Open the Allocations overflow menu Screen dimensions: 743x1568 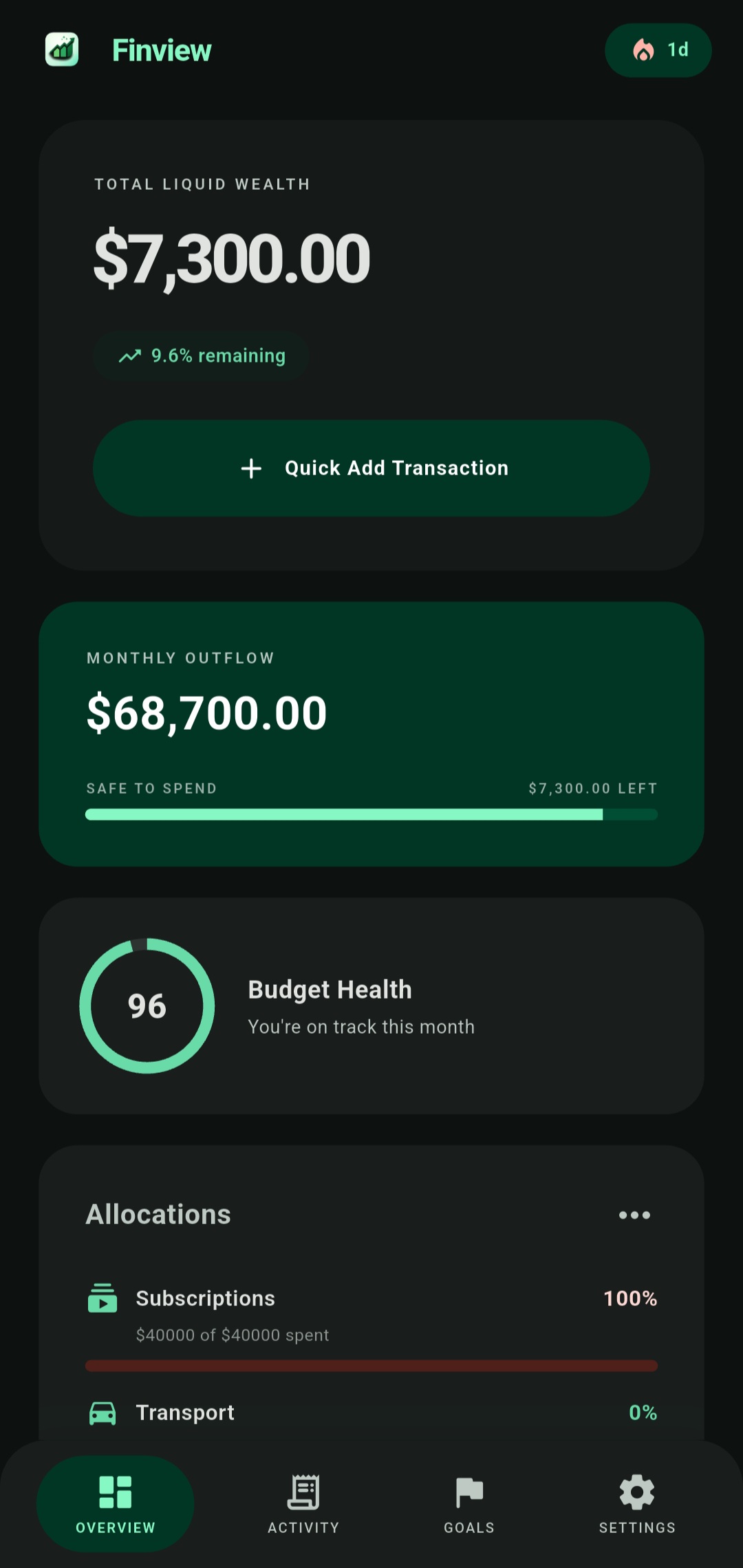(x=634, y=1215)
